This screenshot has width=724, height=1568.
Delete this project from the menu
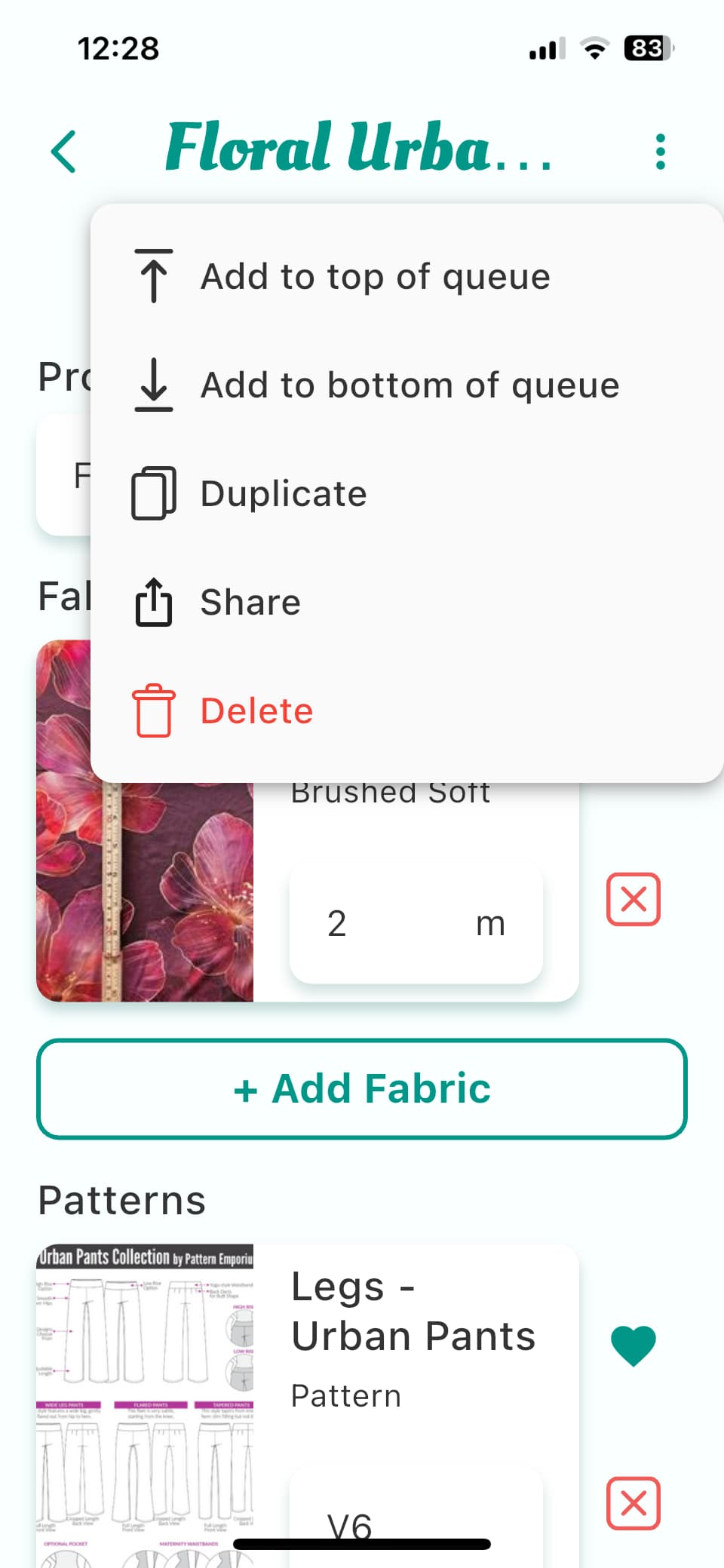click(256, 711)
